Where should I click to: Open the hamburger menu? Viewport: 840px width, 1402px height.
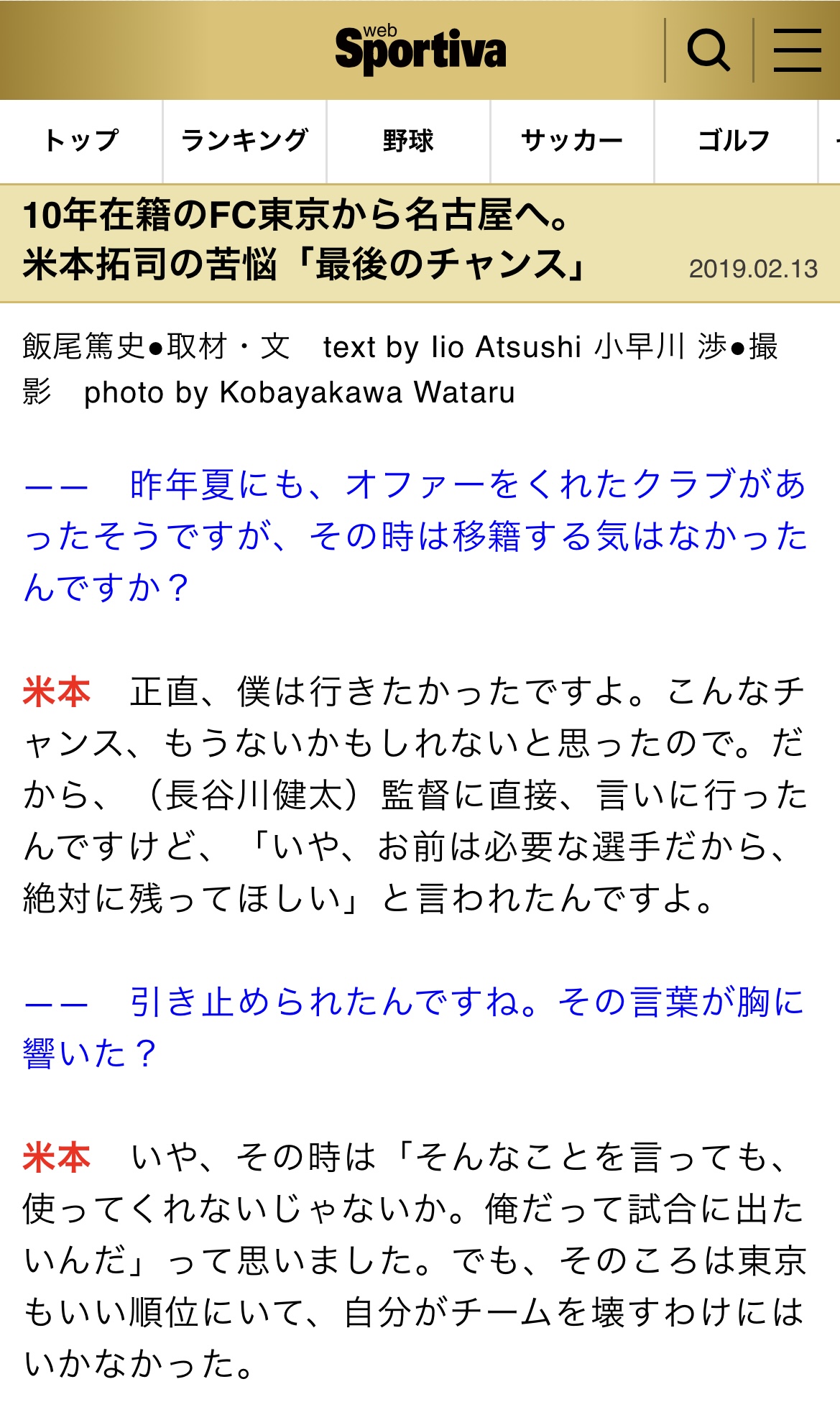click(x=797, y=50)
